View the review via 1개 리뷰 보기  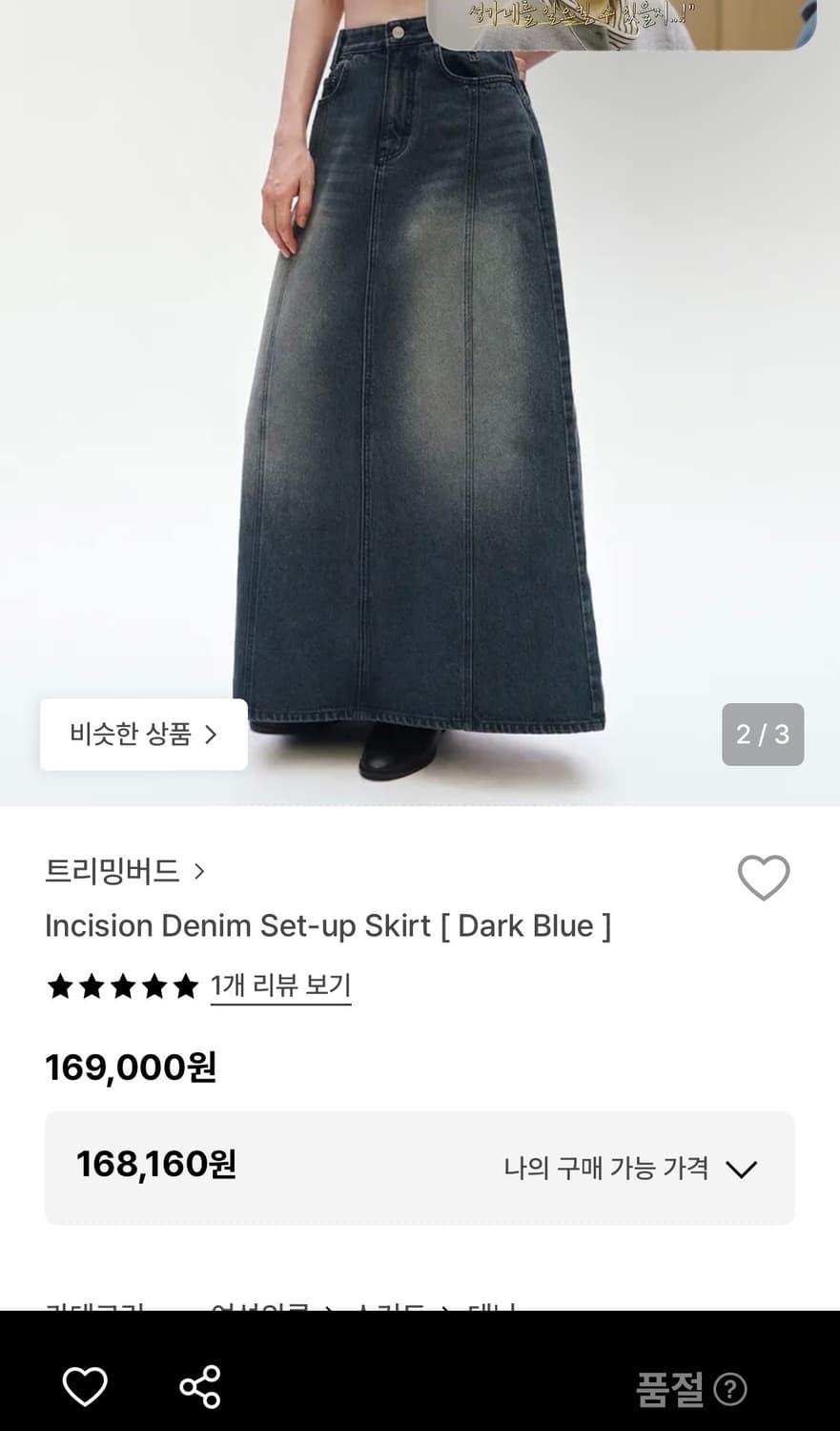pyautogui.click(x=280, y=986)
